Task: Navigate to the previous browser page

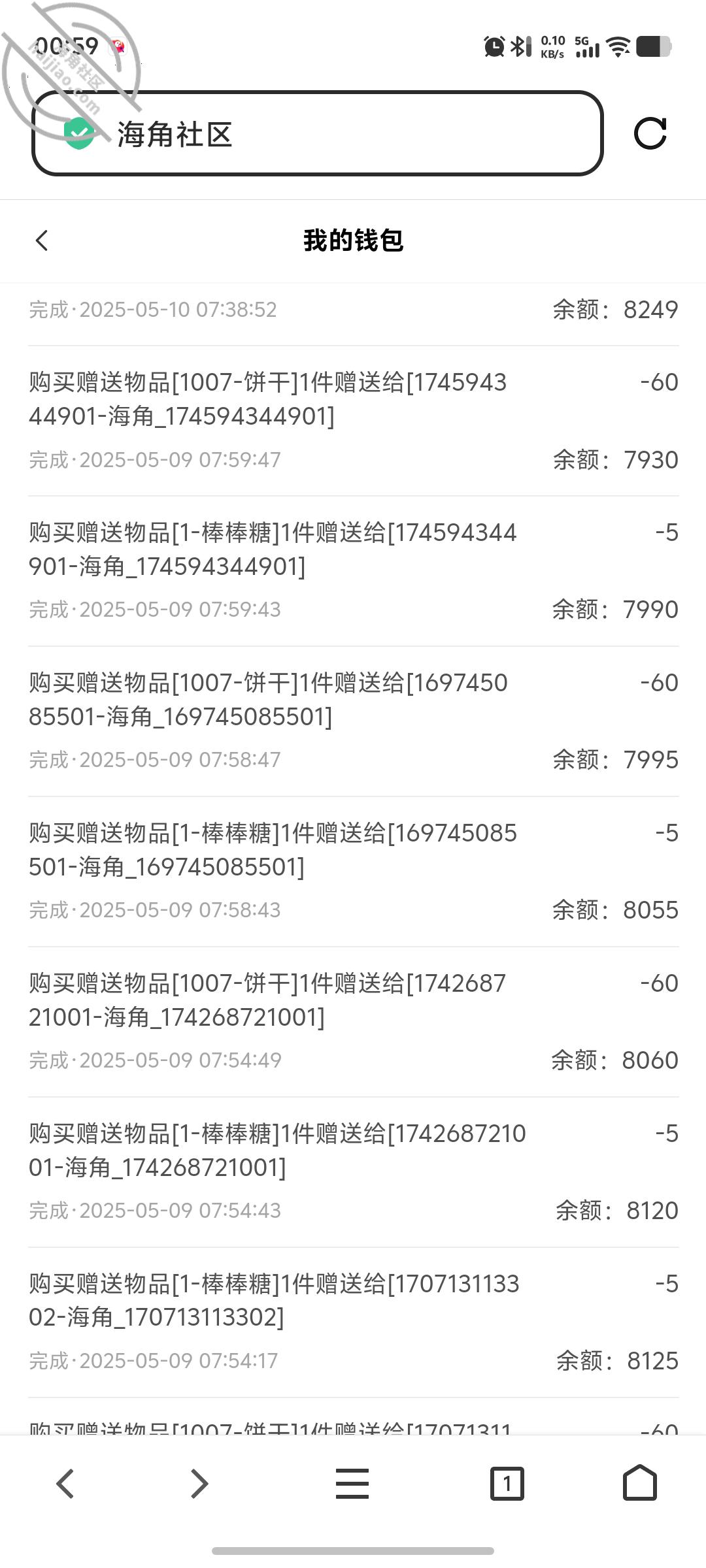Action: 65,1483
